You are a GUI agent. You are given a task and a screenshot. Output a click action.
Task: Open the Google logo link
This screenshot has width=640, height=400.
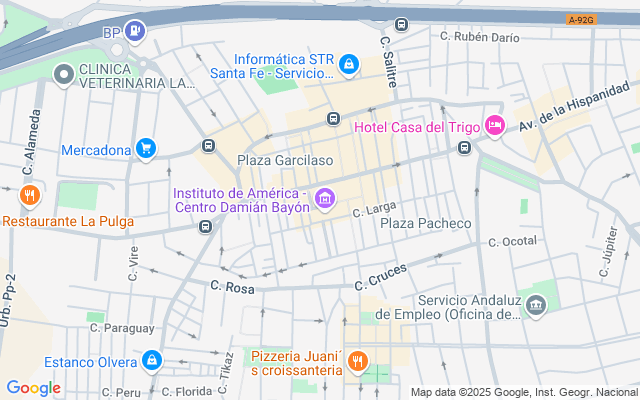click(x=34, y=388)
